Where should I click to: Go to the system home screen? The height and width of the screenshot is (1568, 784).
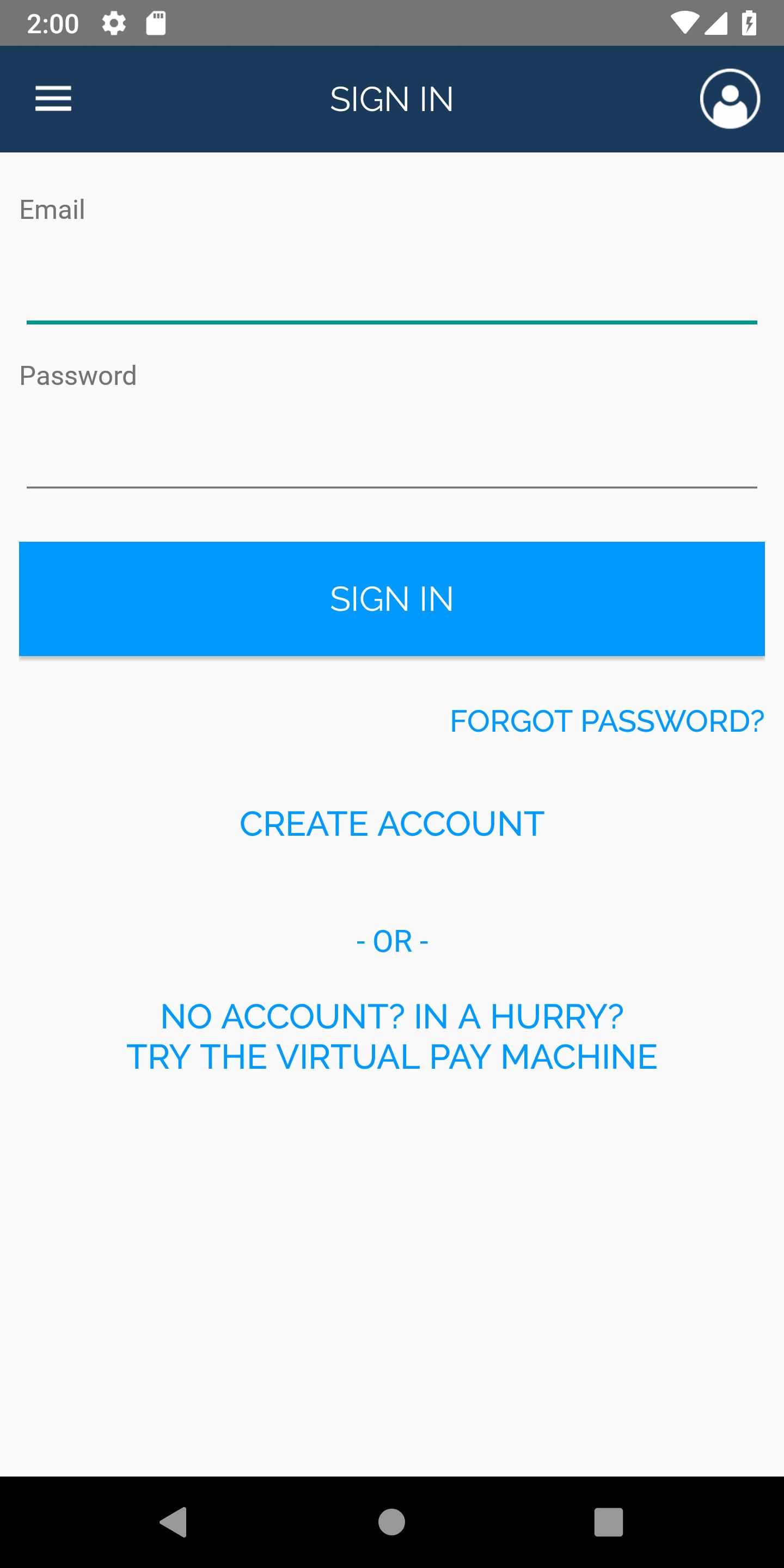[x=391, y=1522]
